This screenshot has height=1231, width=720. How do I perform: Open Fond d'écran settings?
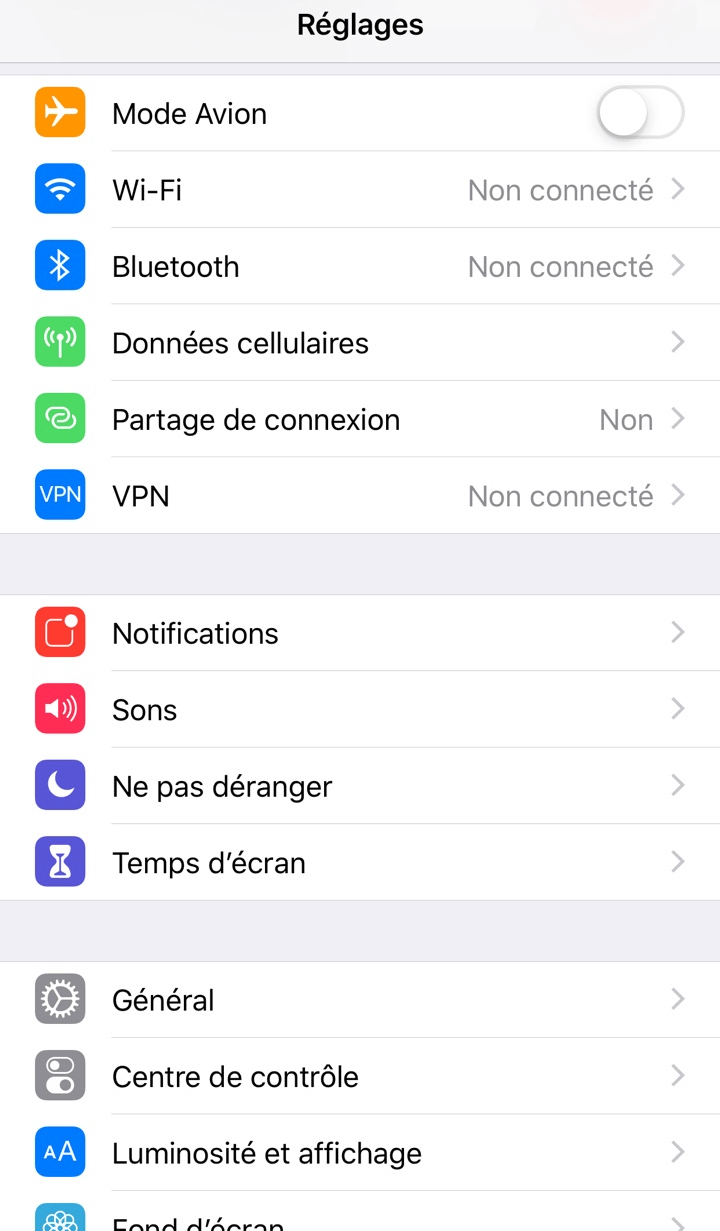(360, 1212)
